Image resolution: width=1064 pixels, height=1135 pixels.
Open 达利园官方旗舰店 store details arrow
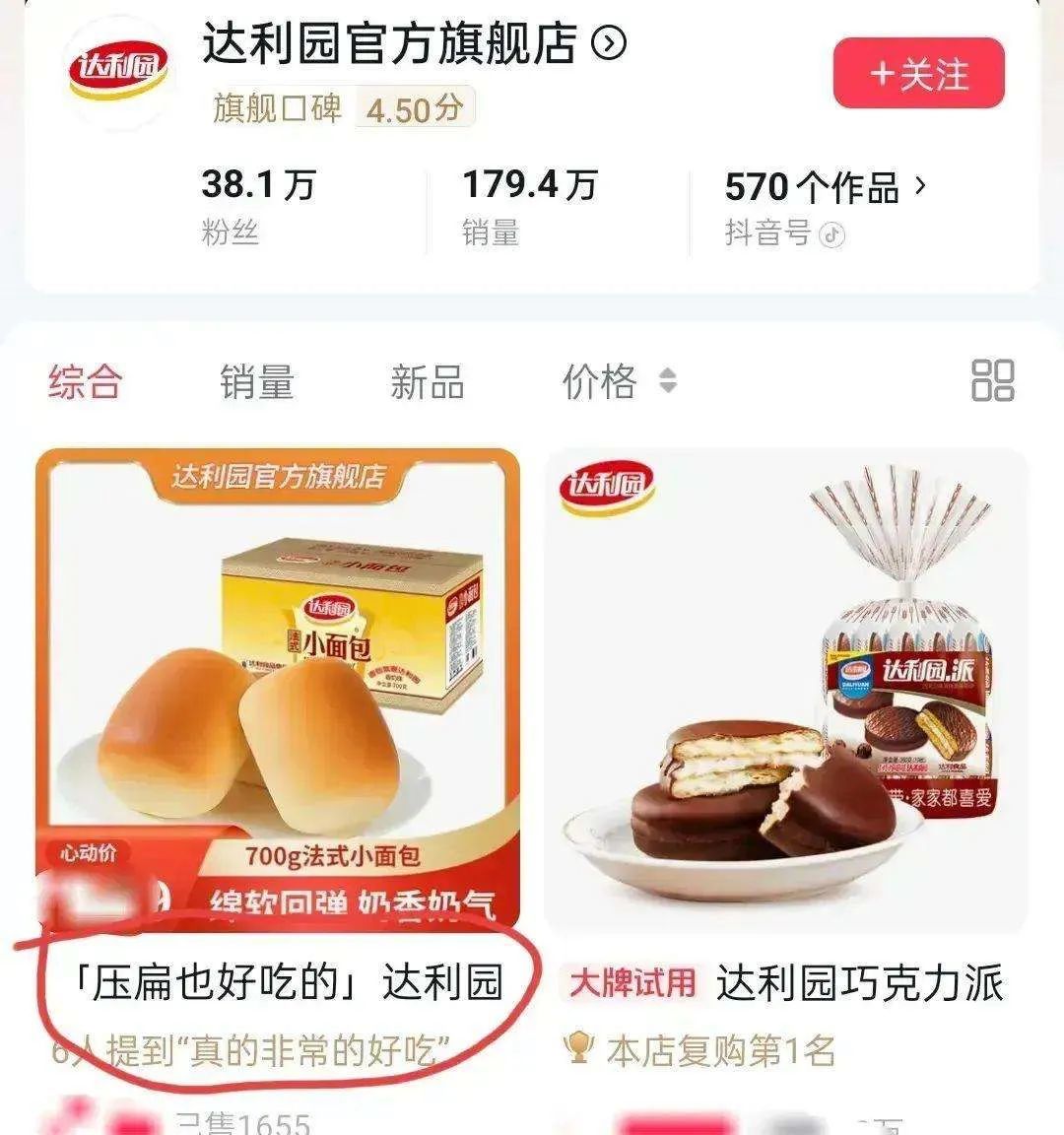click(609, 44)
